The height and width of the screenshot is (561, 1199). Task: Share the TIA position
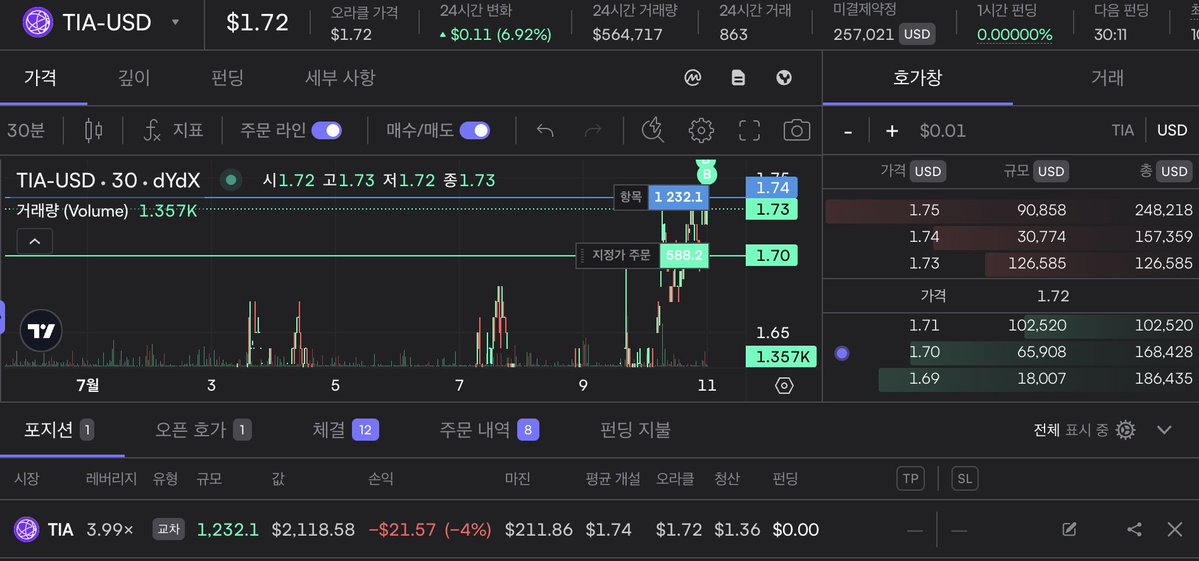point(1134,530)
